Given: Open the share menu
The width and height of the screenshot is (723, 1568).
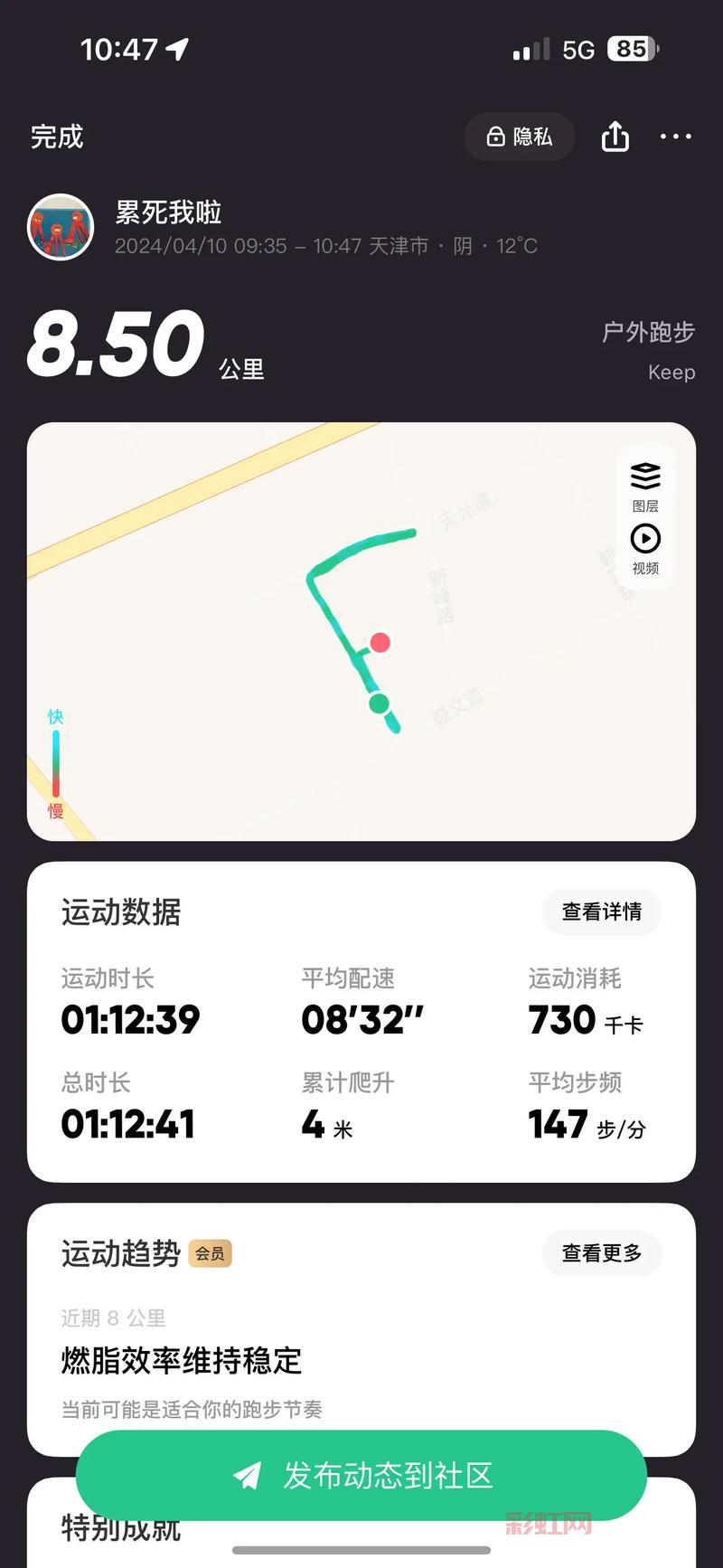Looking at the screenshot, I should click(615, 137).
